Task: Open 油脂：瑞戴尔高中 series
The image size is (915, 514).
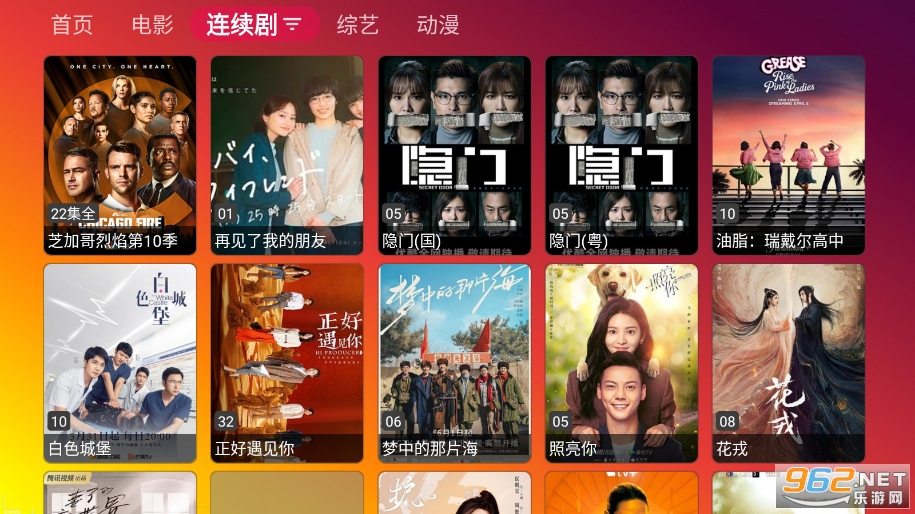Action: tap(788, 155)
